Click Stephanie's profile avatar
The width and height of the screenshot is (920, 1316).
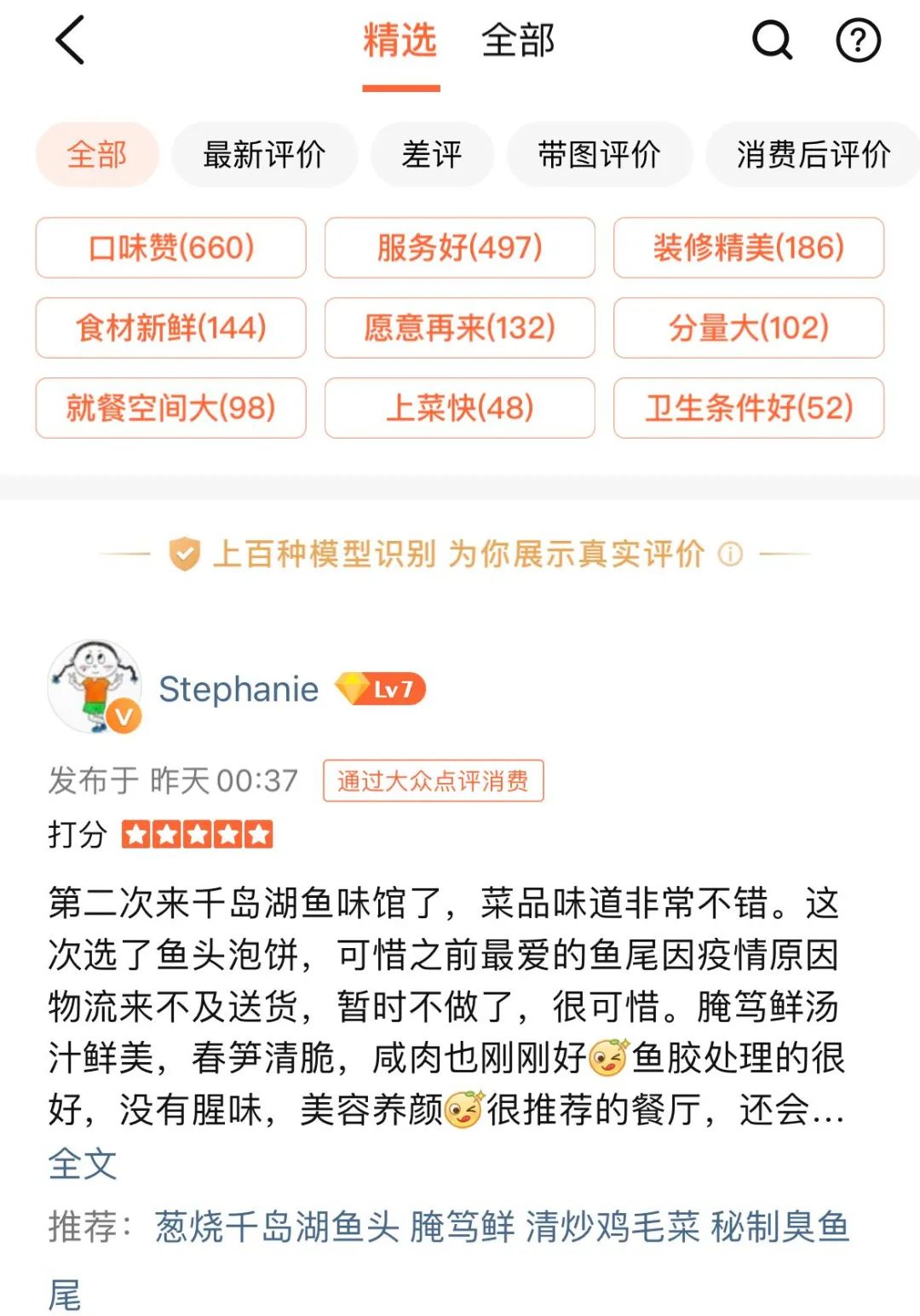coord(94,687)
